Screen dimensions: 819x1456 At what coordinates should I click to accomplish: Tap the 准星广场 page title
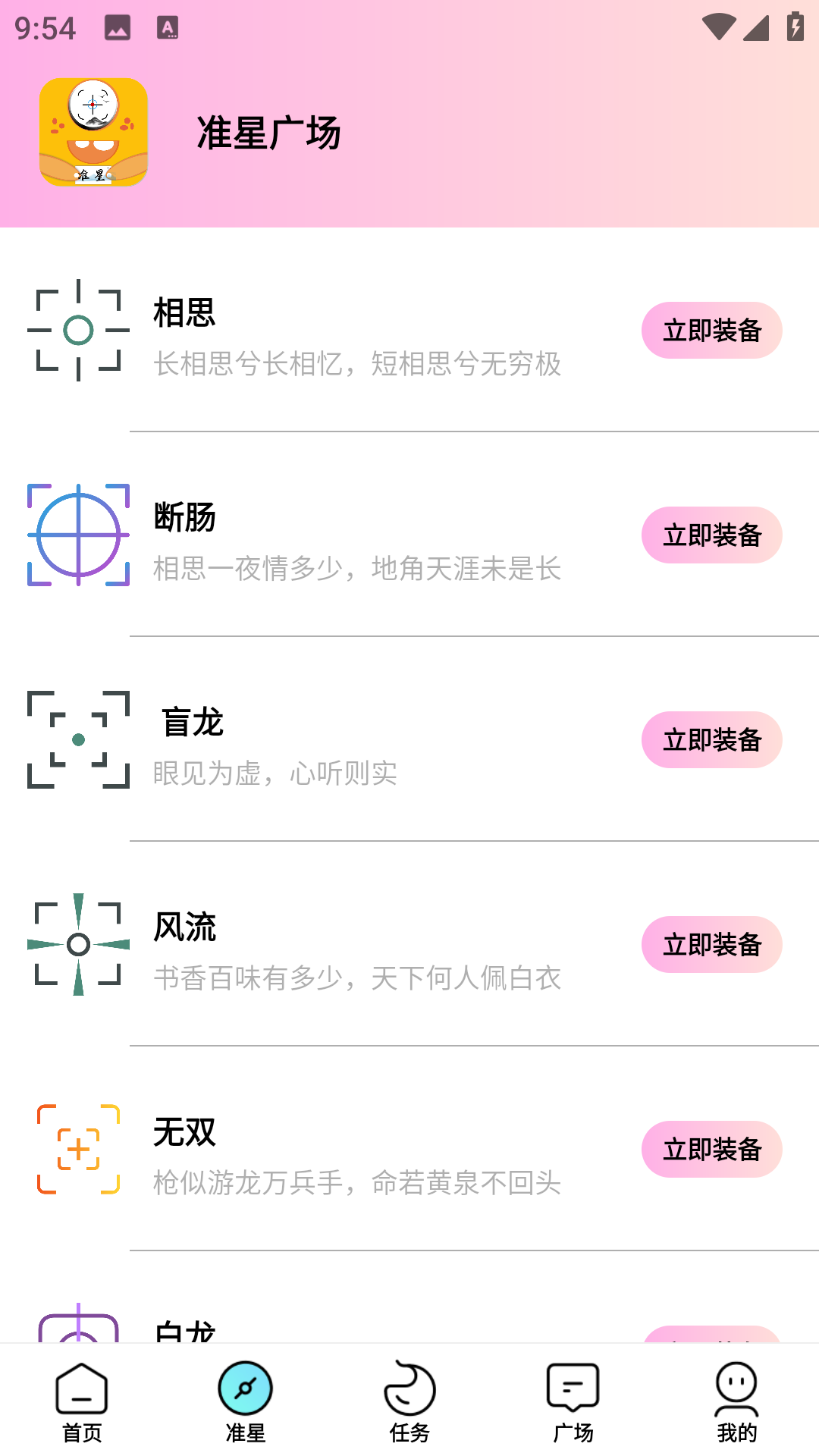pyautogui.click(x=267, y=131)
